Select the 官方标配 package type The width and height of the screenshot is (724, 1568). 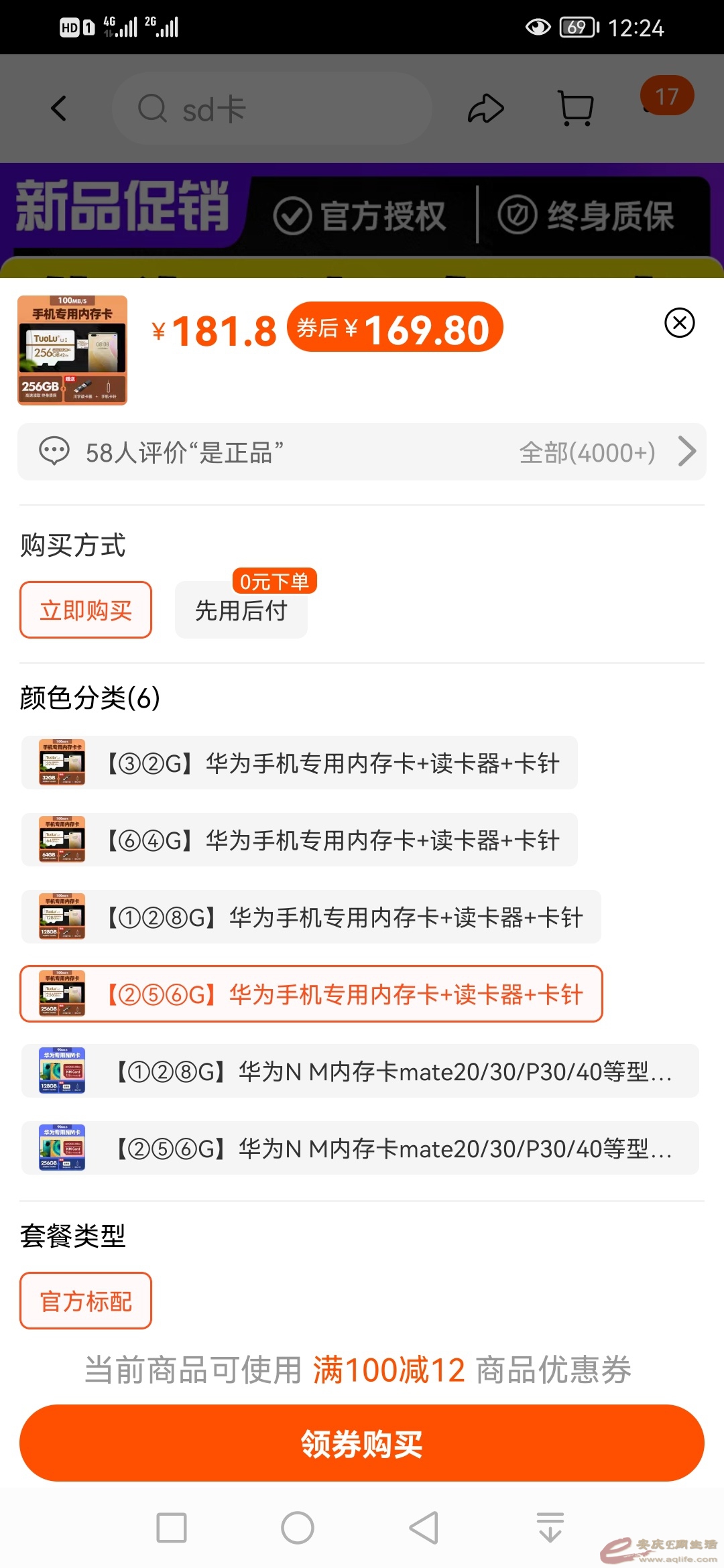pos(86,1301)
